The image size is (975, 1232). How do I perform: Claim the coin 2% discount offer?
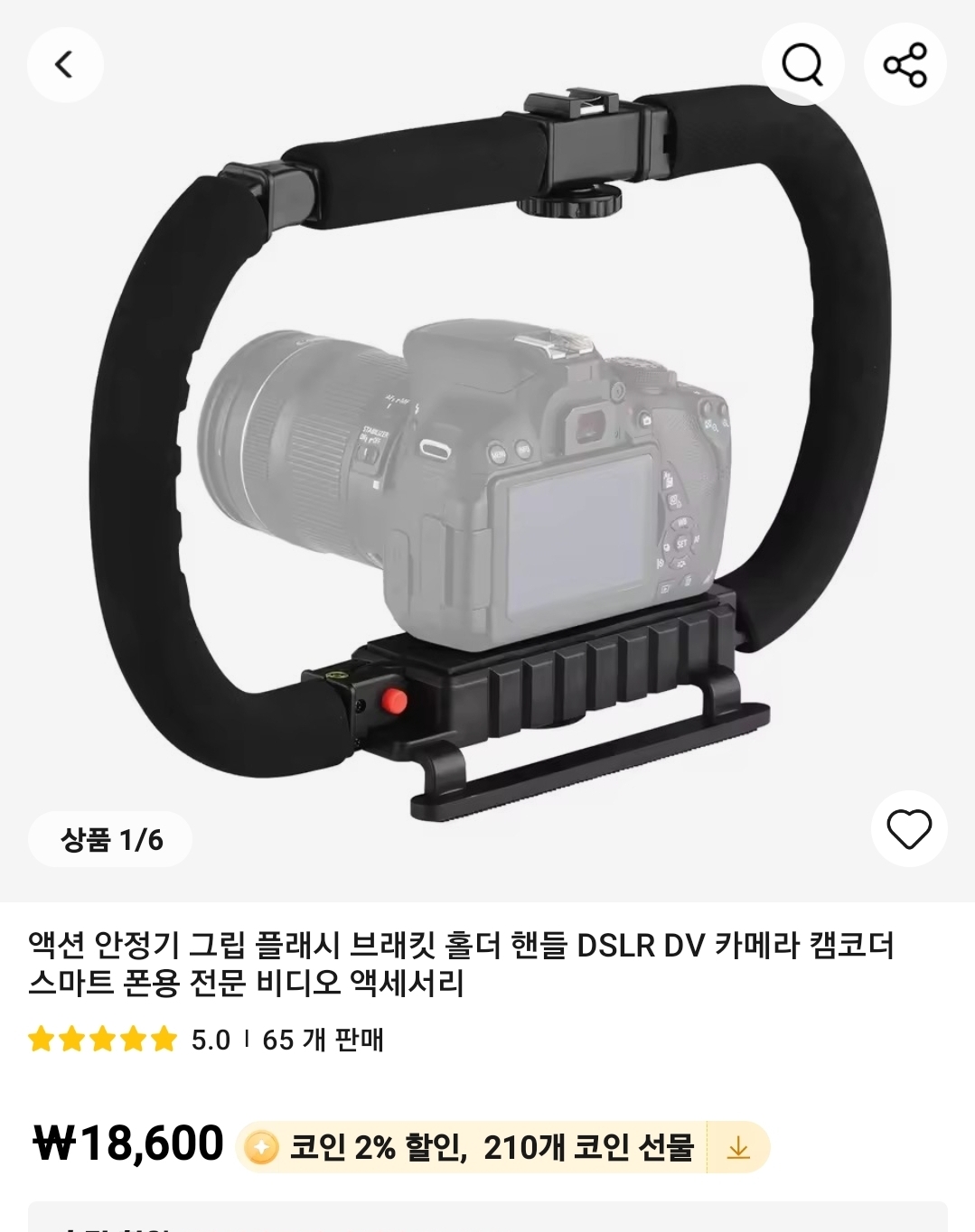(x=738, y=1148)
